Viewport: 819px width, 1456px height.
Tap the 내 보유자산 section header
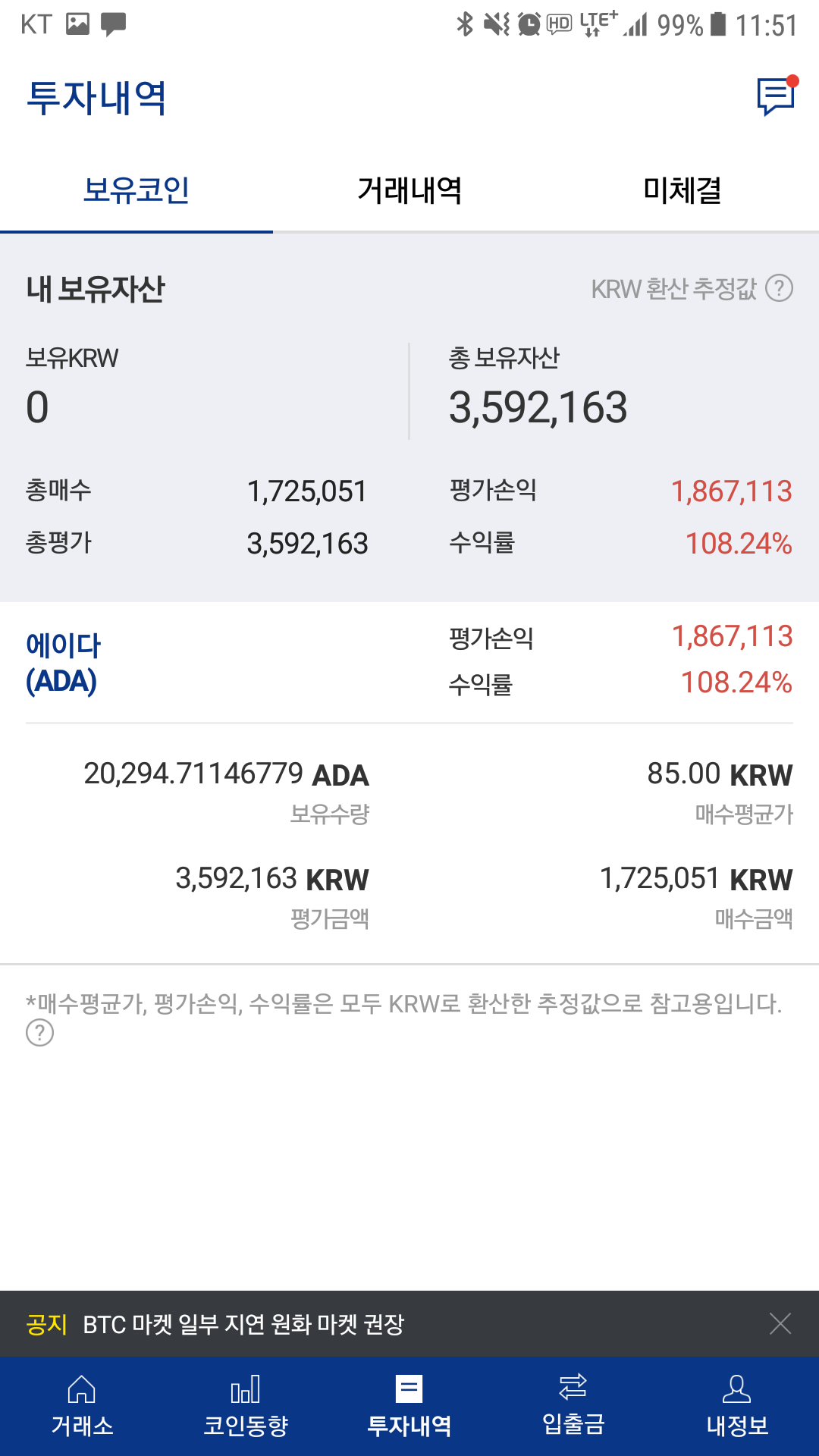click(x=95, y=288)
